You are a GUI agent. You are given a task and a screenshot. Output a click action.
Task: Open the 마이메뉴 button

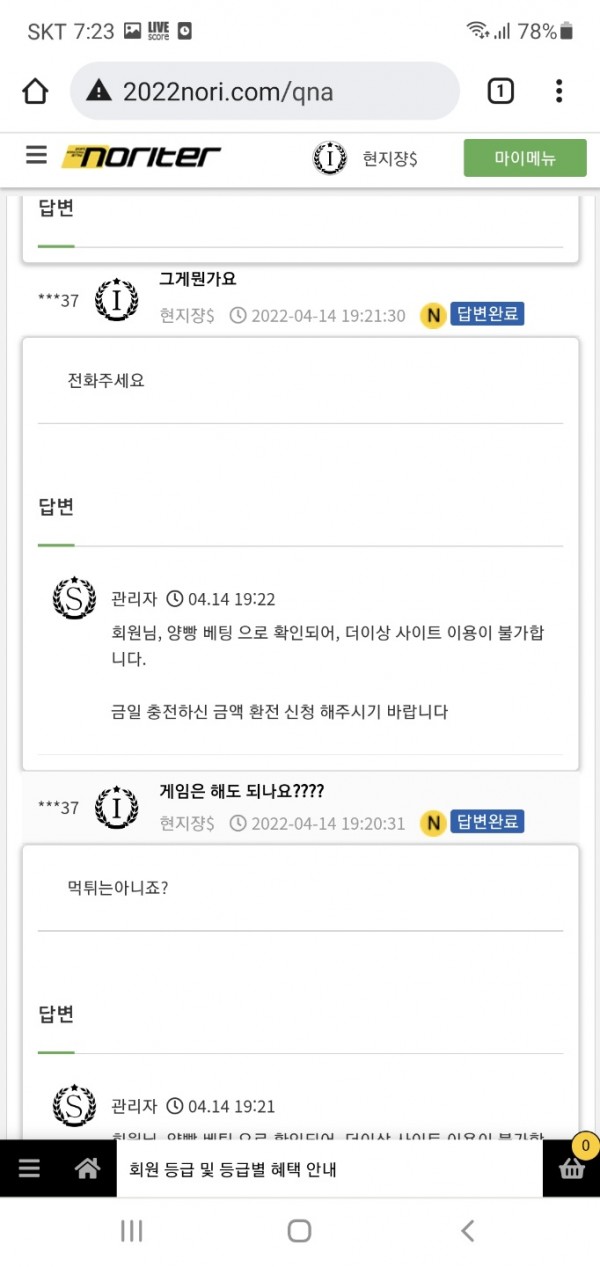pos(525,158)
